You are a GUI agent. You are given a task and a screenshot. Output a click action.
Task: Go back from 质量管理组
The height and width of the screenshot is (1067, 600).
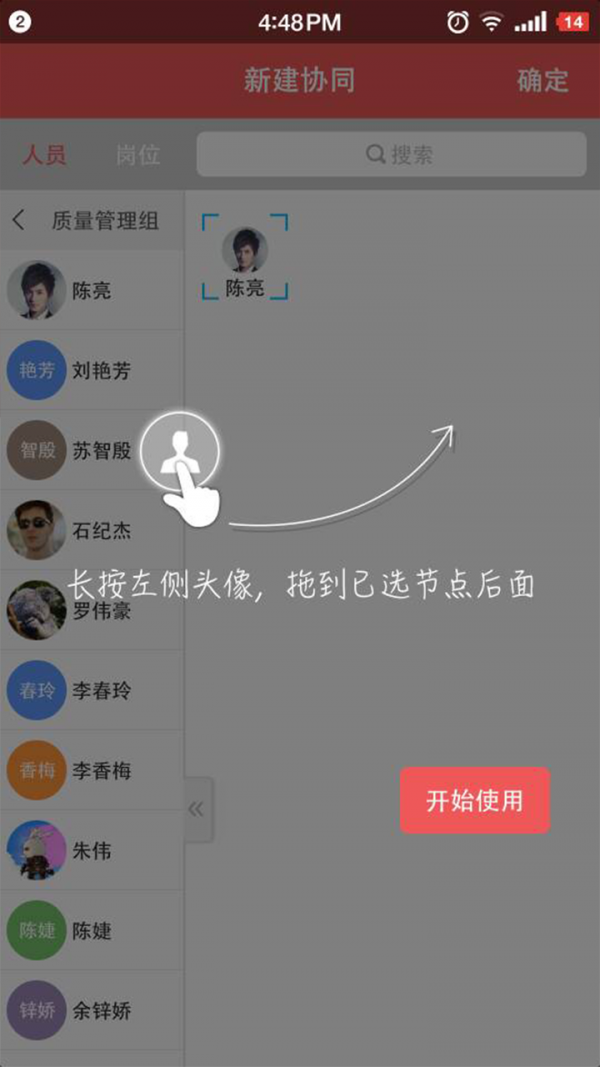(x=20, y=221)
